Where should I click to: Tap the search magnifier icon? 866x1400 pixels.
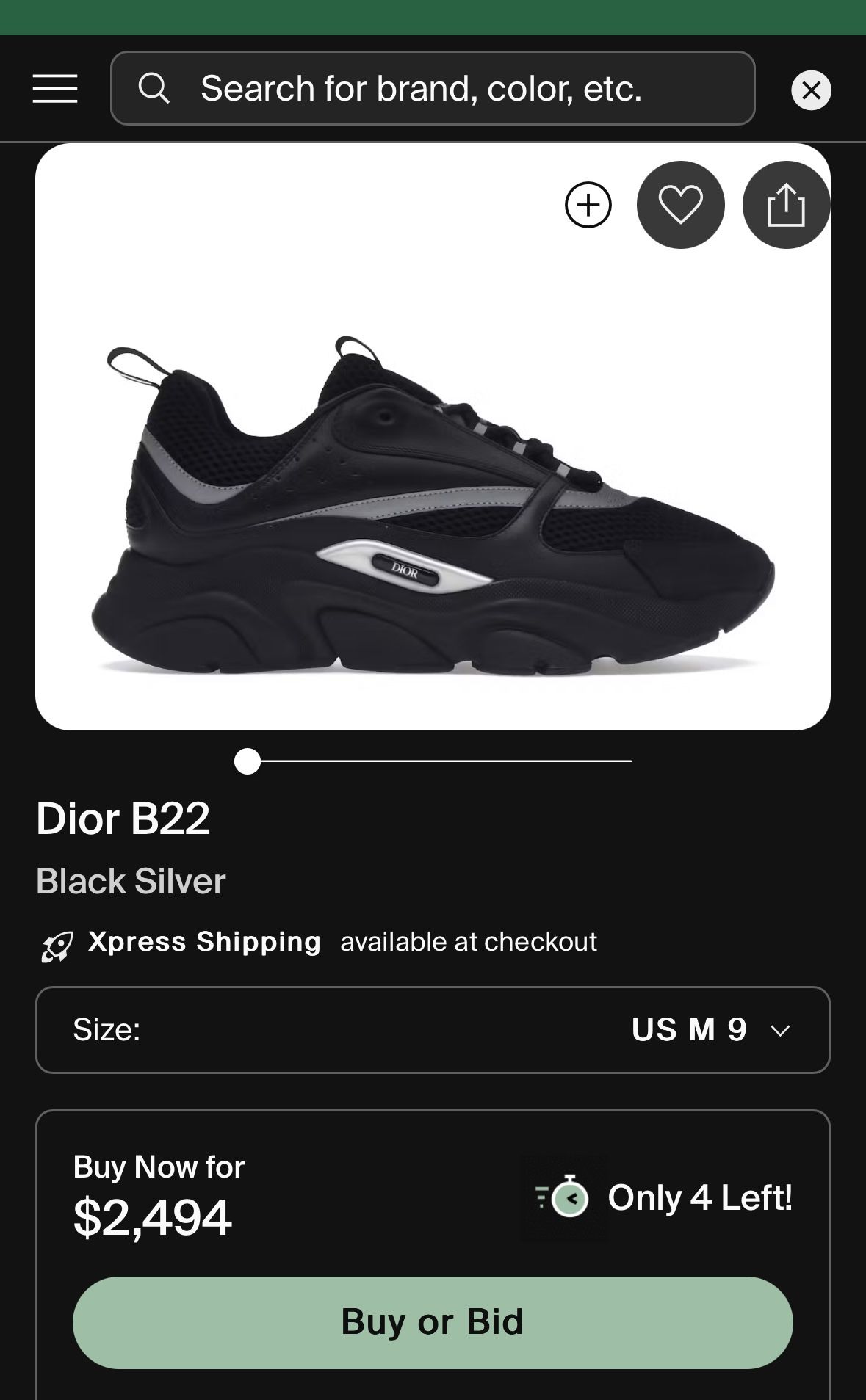coord(156,88)
